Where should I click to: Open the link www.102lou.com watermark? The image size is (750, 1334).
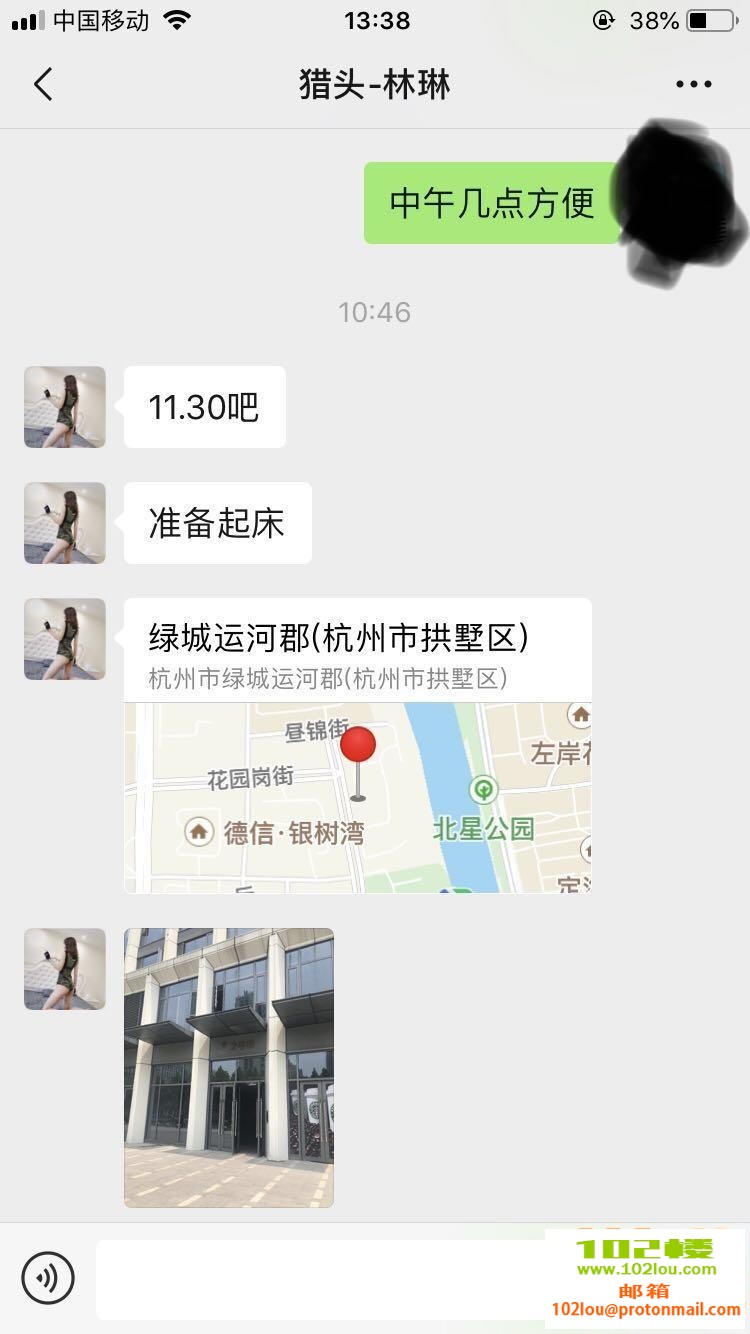(647, 1271)
